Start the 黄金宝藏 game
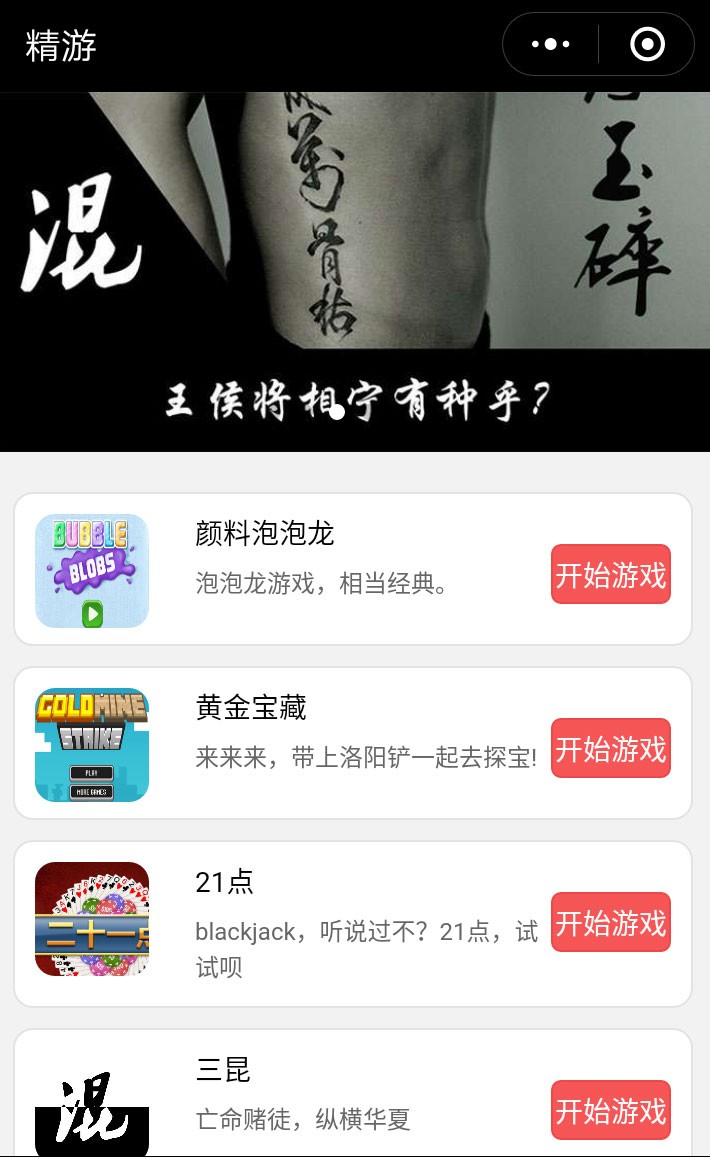Screen dimensions: 710x1157 point(610,748)
